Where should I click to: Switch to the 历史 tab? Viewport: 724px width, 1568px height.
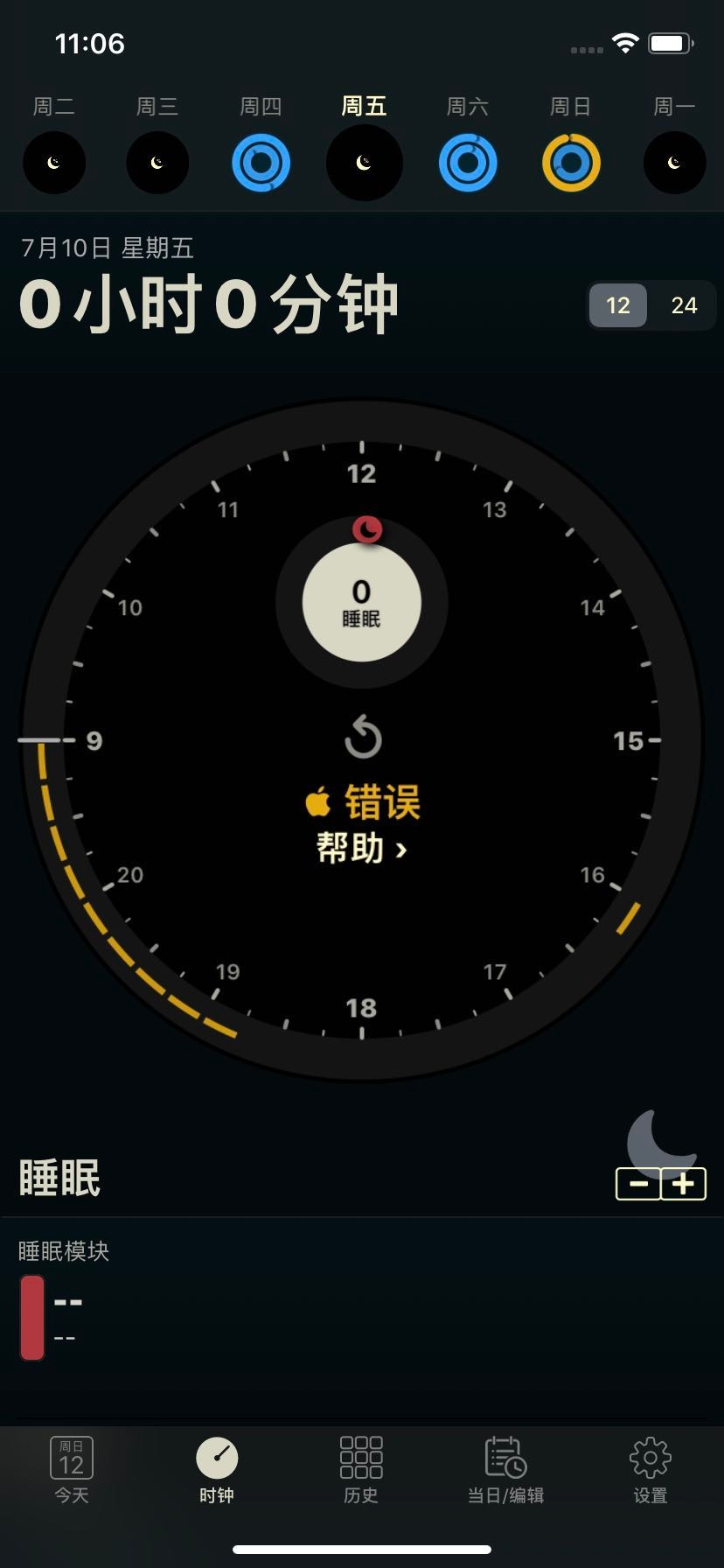tap(361, 1470)
